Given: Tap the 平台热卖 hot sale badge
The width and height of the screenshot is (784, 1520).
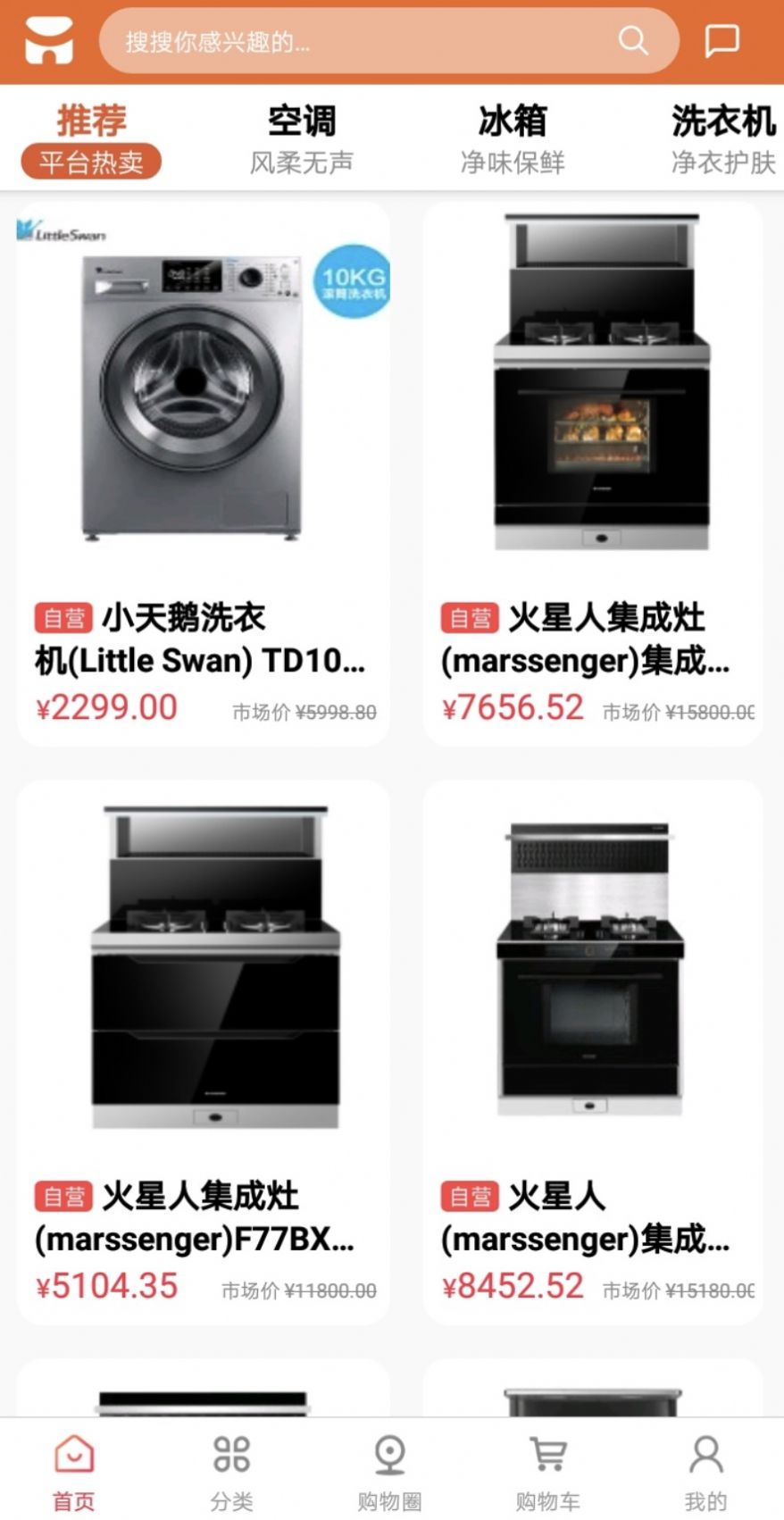Looking at the screenshot, I should pos(91,161).
